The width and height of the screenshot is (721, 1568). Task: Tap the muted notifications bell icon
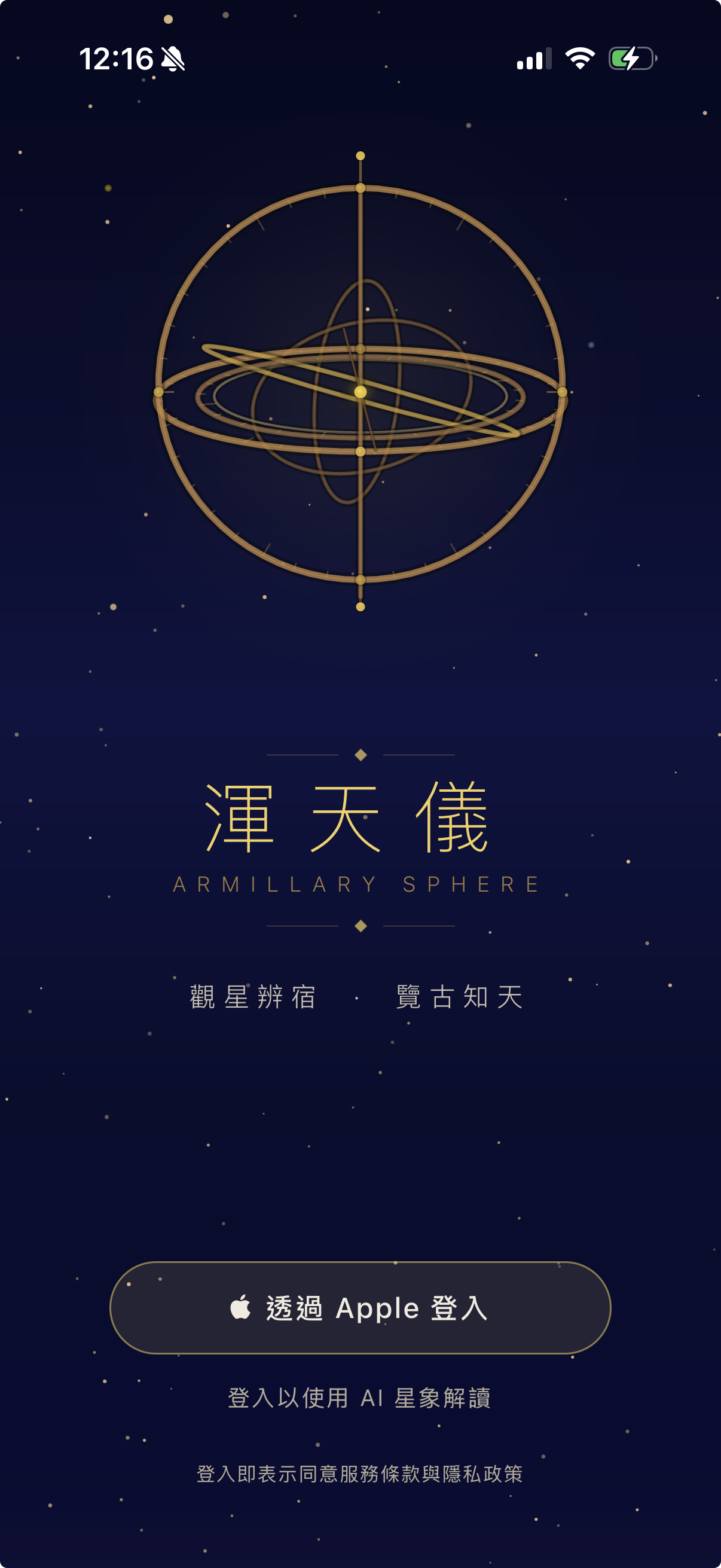pos(173,58)
